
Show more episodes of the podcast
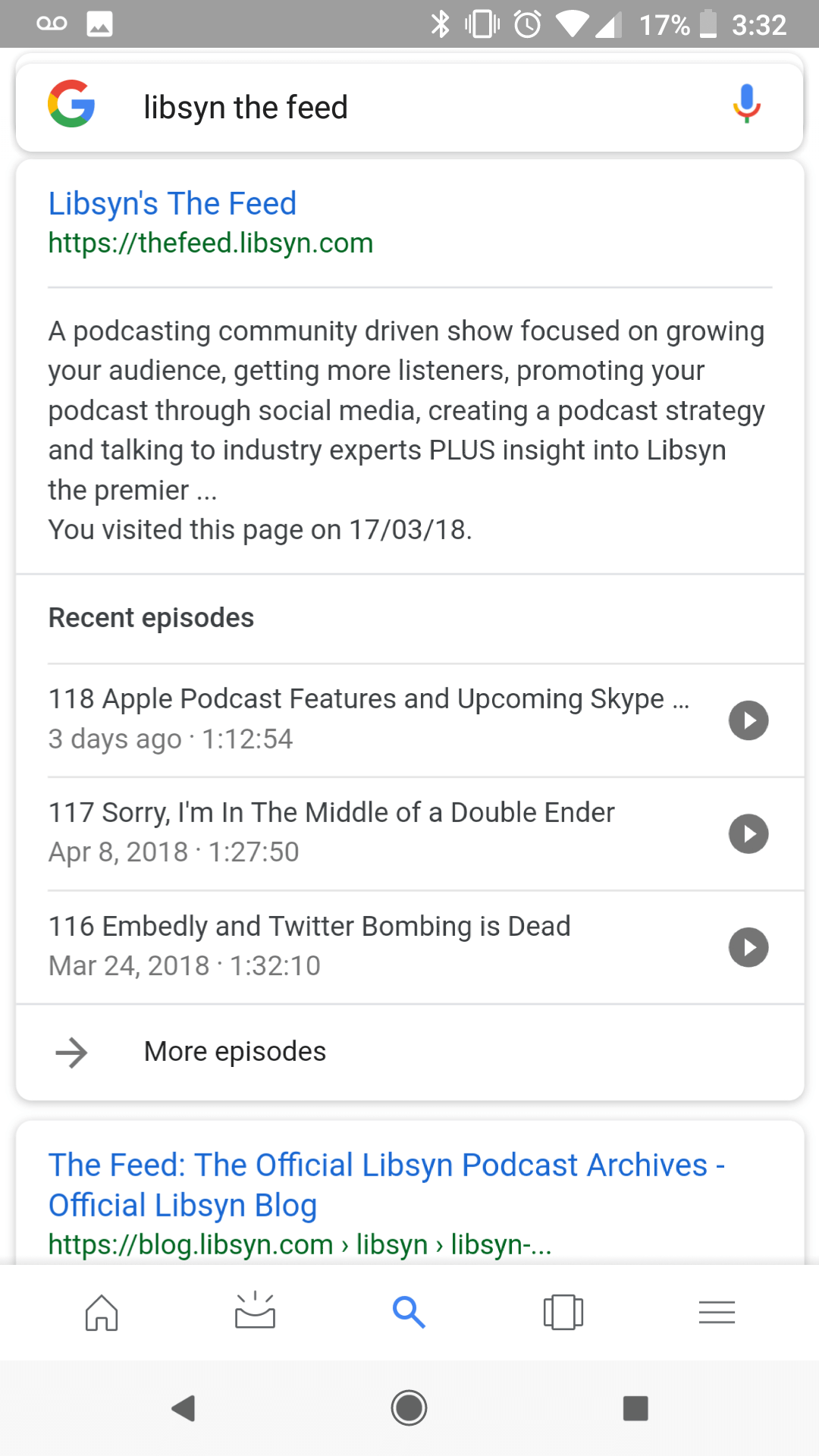[x=235, y=1052]
